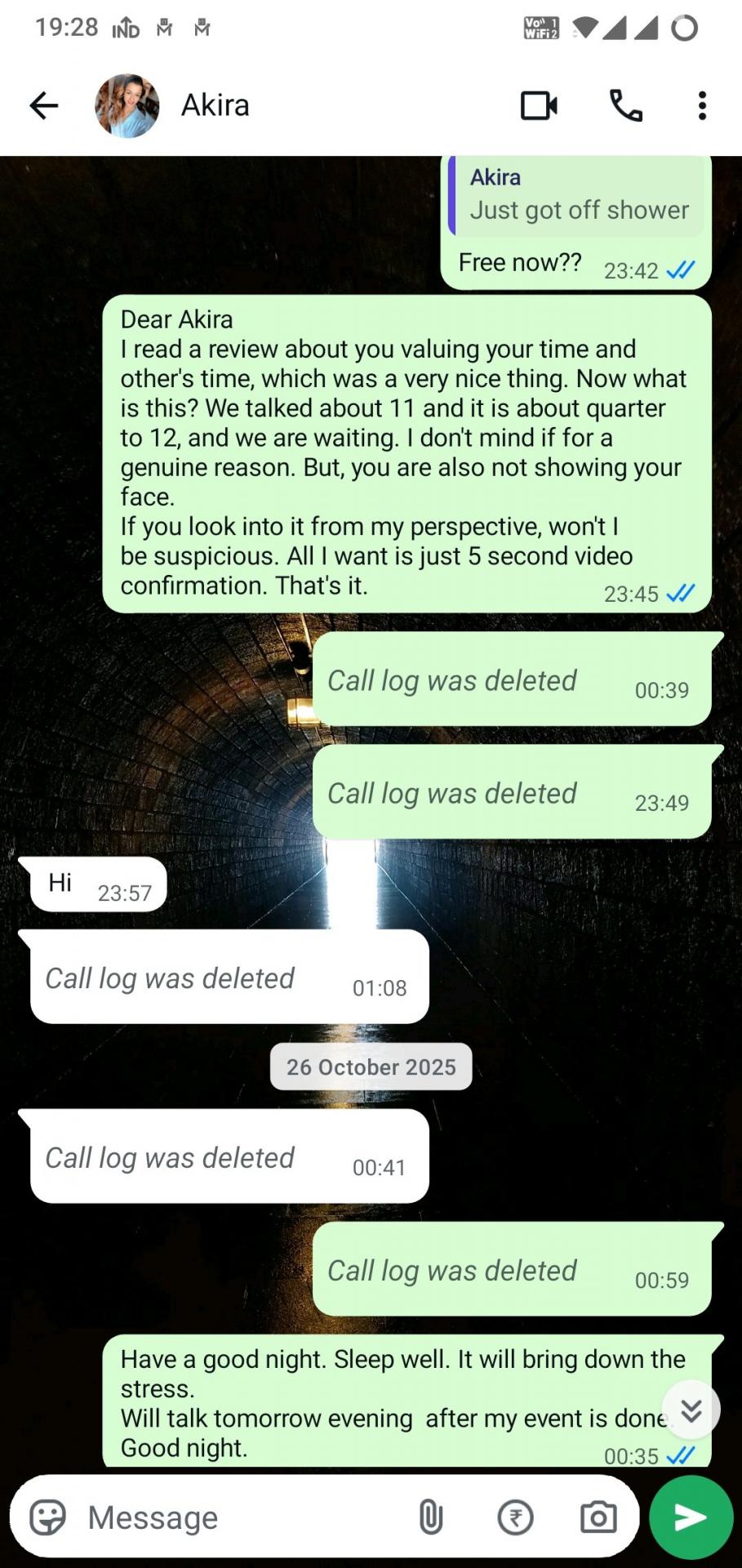742x1568 pixels.
Task: Jump to the quoted 'Just got off shower' message
Action: point(578,196)
